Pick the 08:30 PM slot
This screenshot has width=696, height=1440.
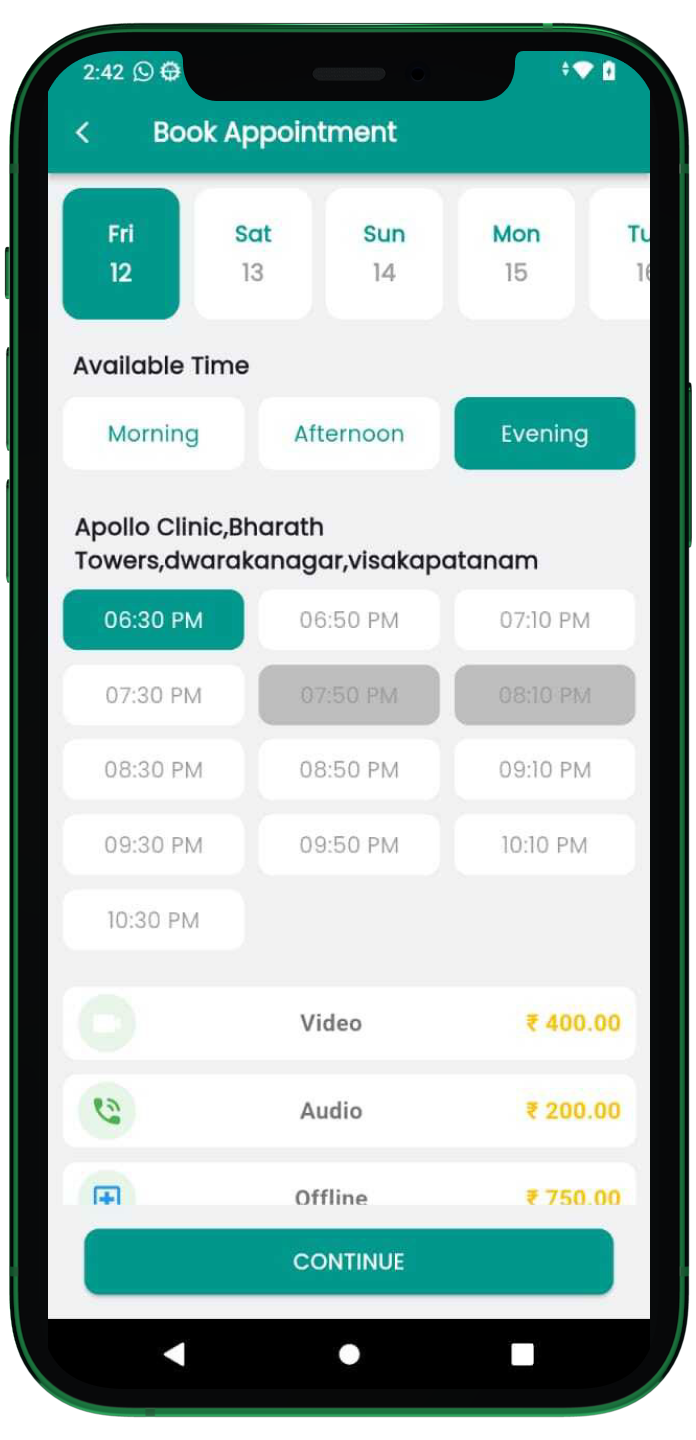pos(153,770)
